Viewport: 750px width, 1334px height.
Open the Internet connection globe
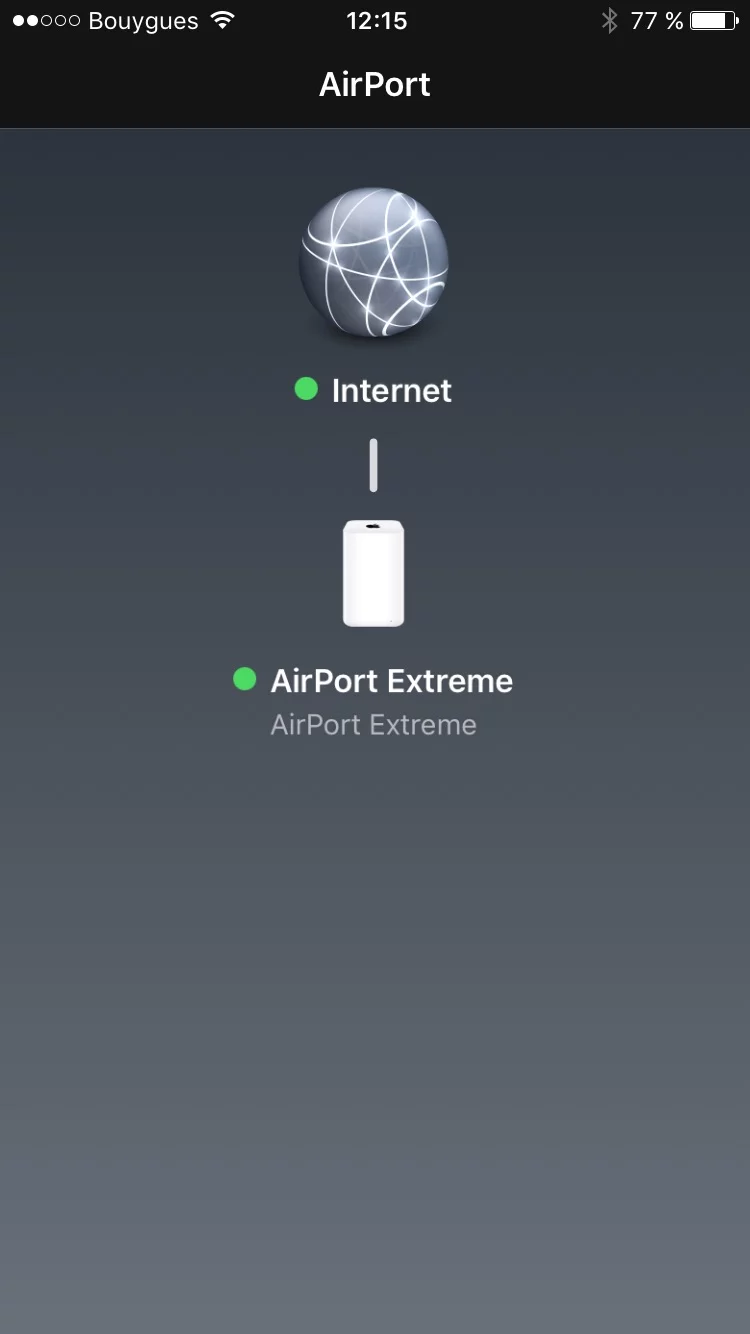[374, 262]
